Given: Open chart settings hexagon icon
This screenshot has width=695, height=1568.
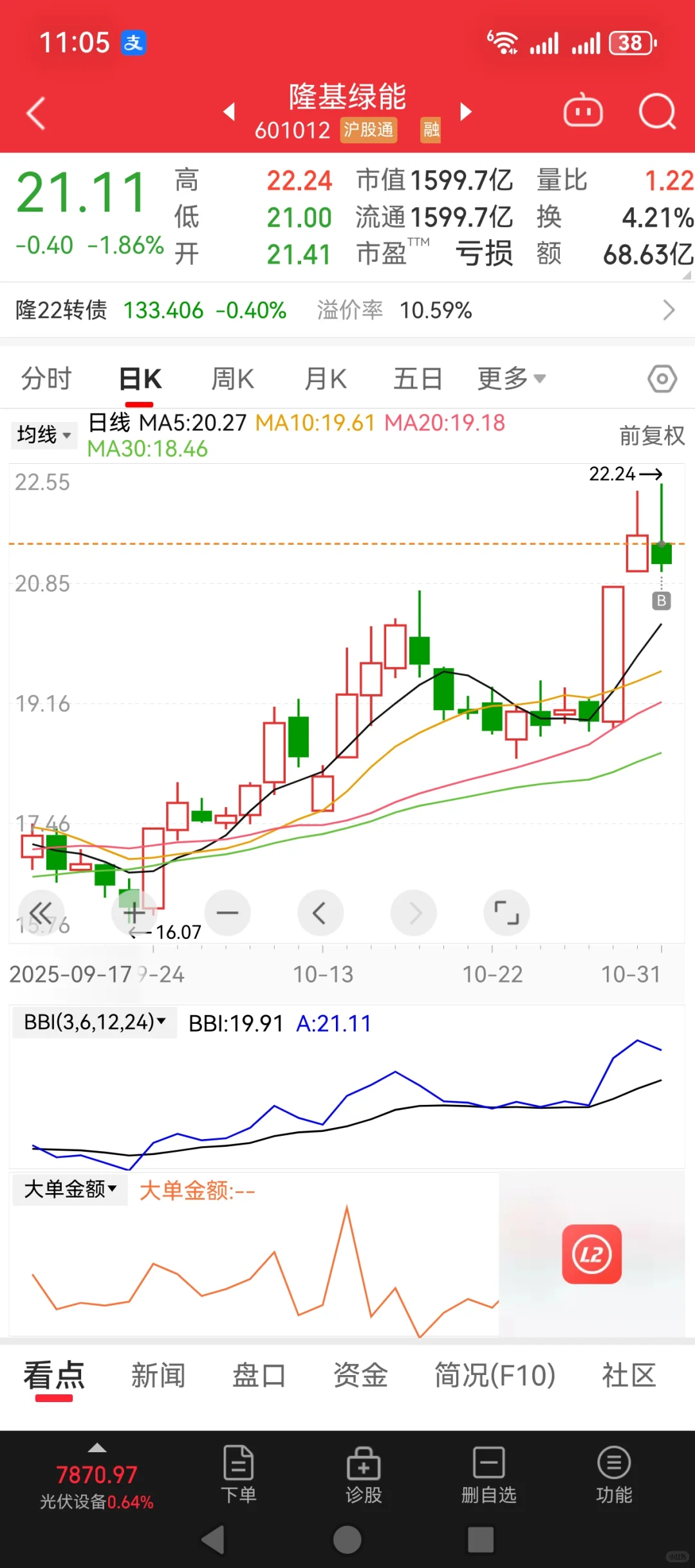Looking at the screenshot, I should pos(662,379).
